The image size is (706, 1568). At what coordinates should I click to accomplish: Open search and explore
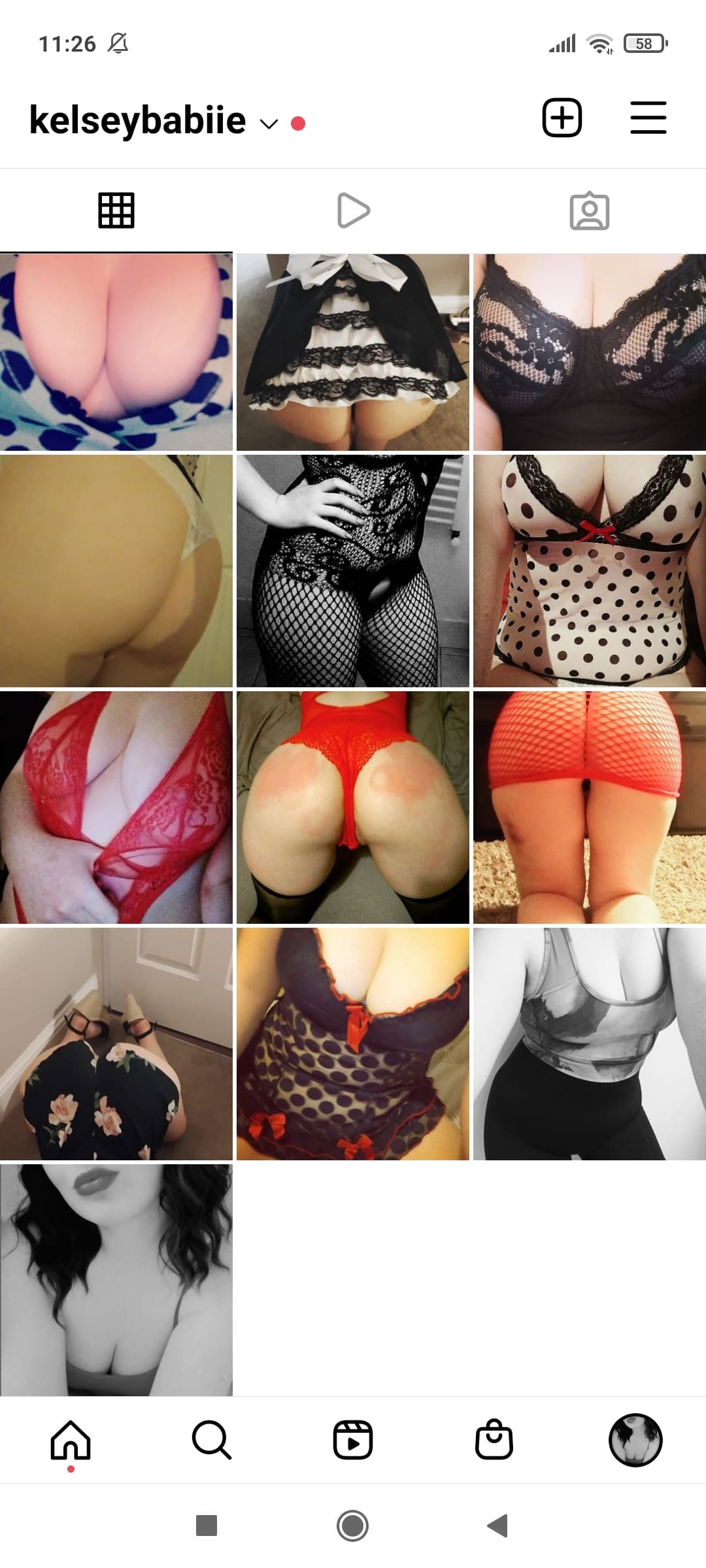pos(212,1440)
